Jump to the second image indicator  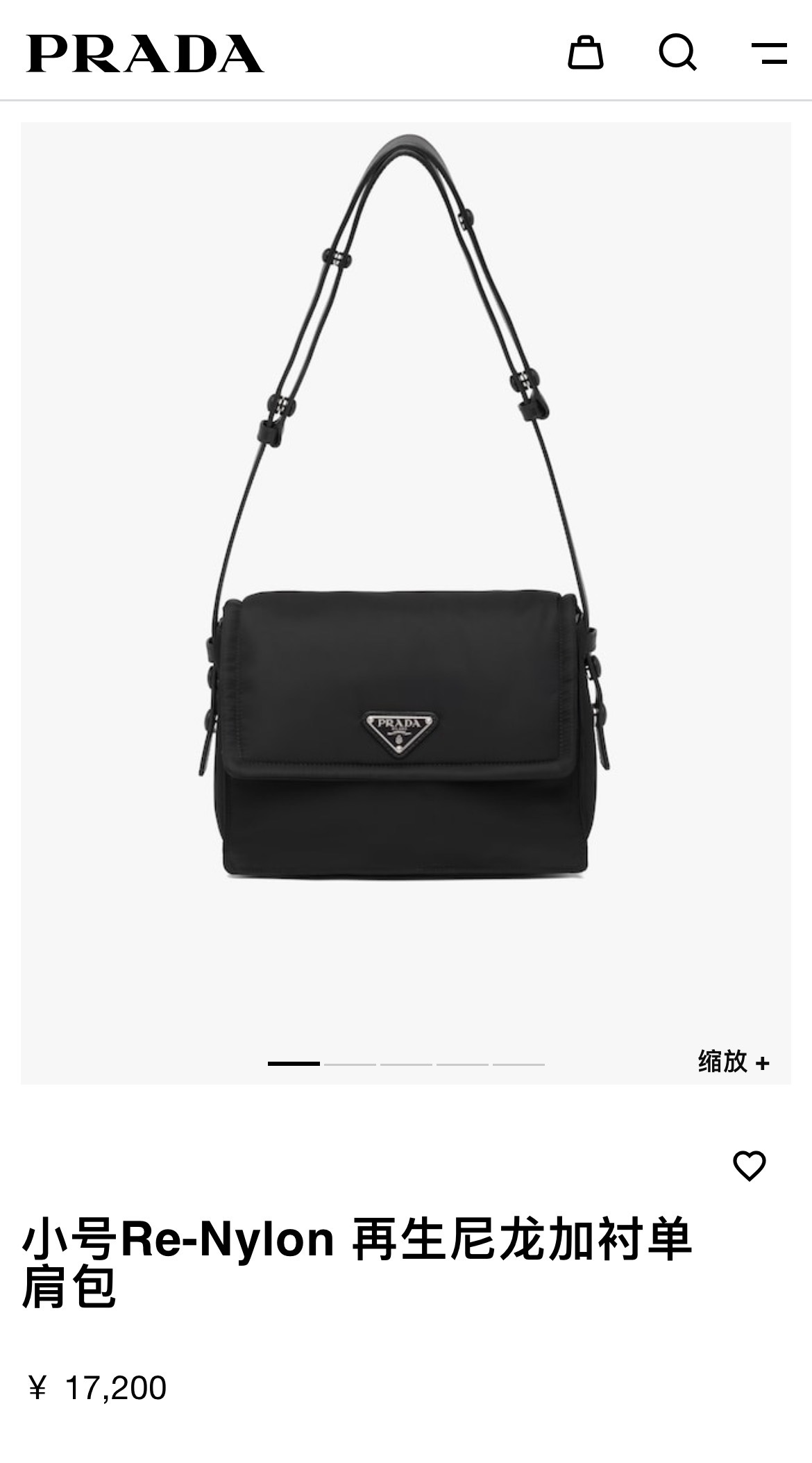point(350,1064)
